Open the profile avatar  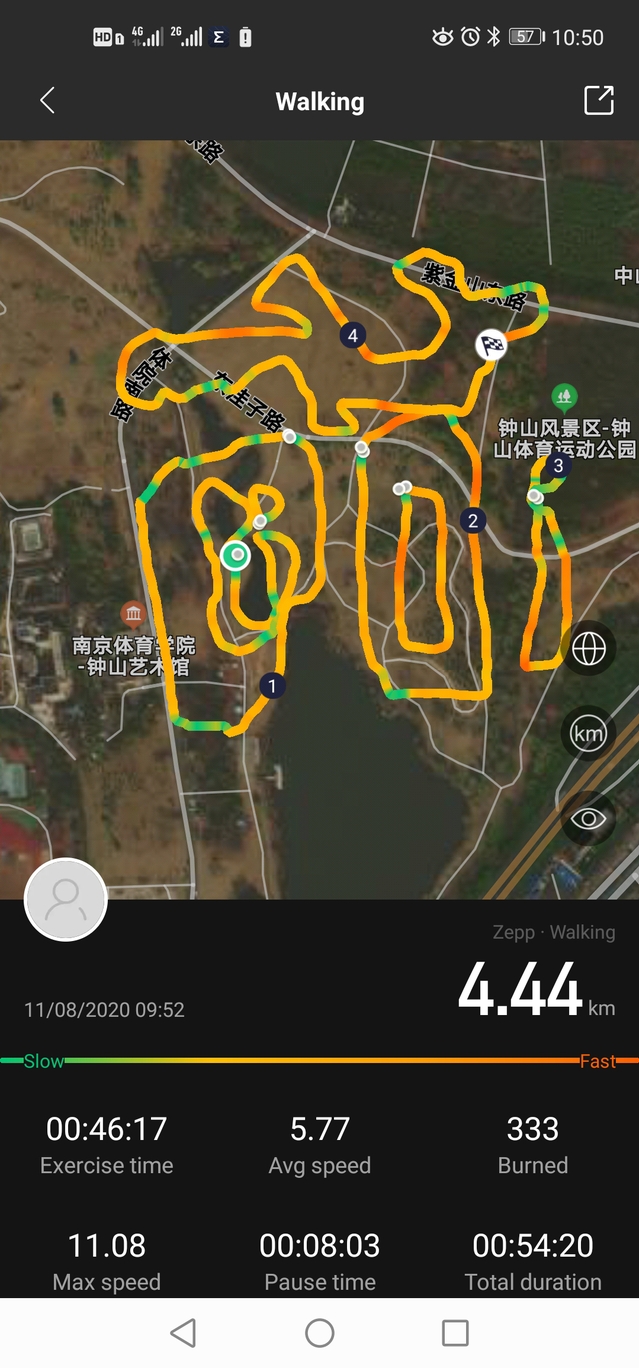tap(66, 900)
